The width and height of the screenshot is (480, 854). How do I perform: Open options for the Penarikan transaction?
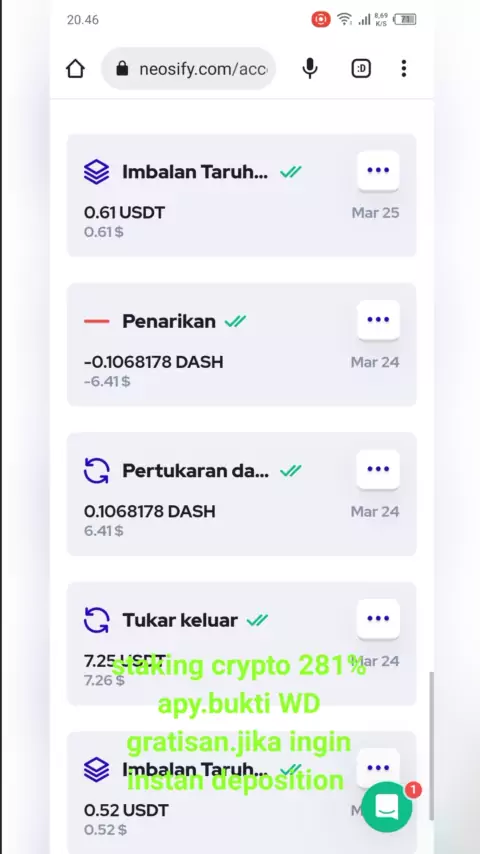coord(378,320)
